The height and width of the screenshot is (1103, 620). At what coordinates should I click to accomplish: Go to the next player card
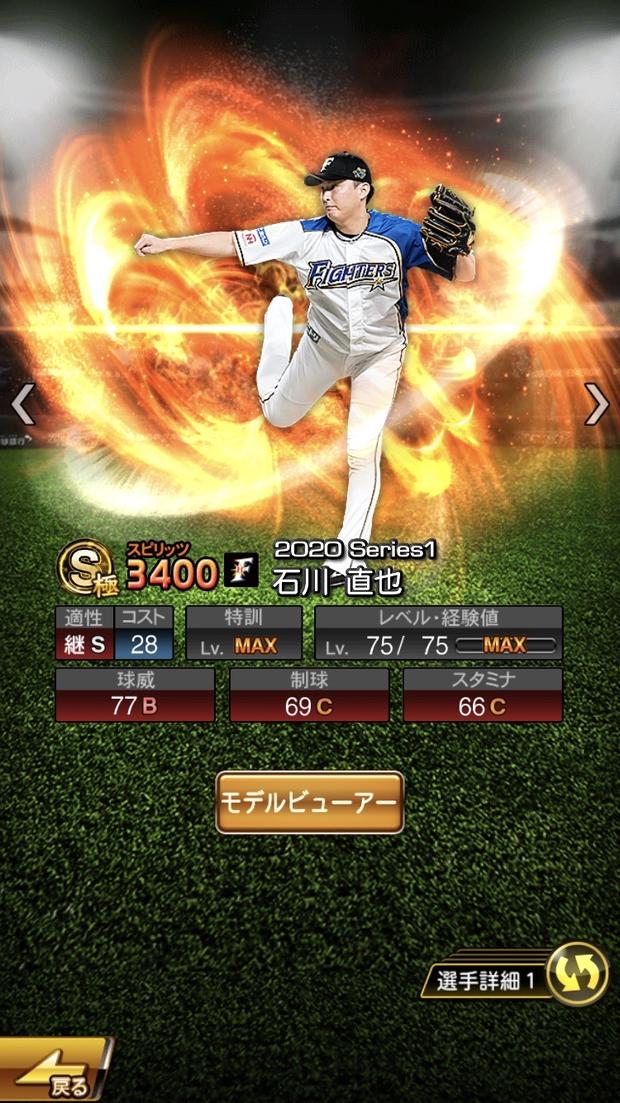[x=597, y=404]
